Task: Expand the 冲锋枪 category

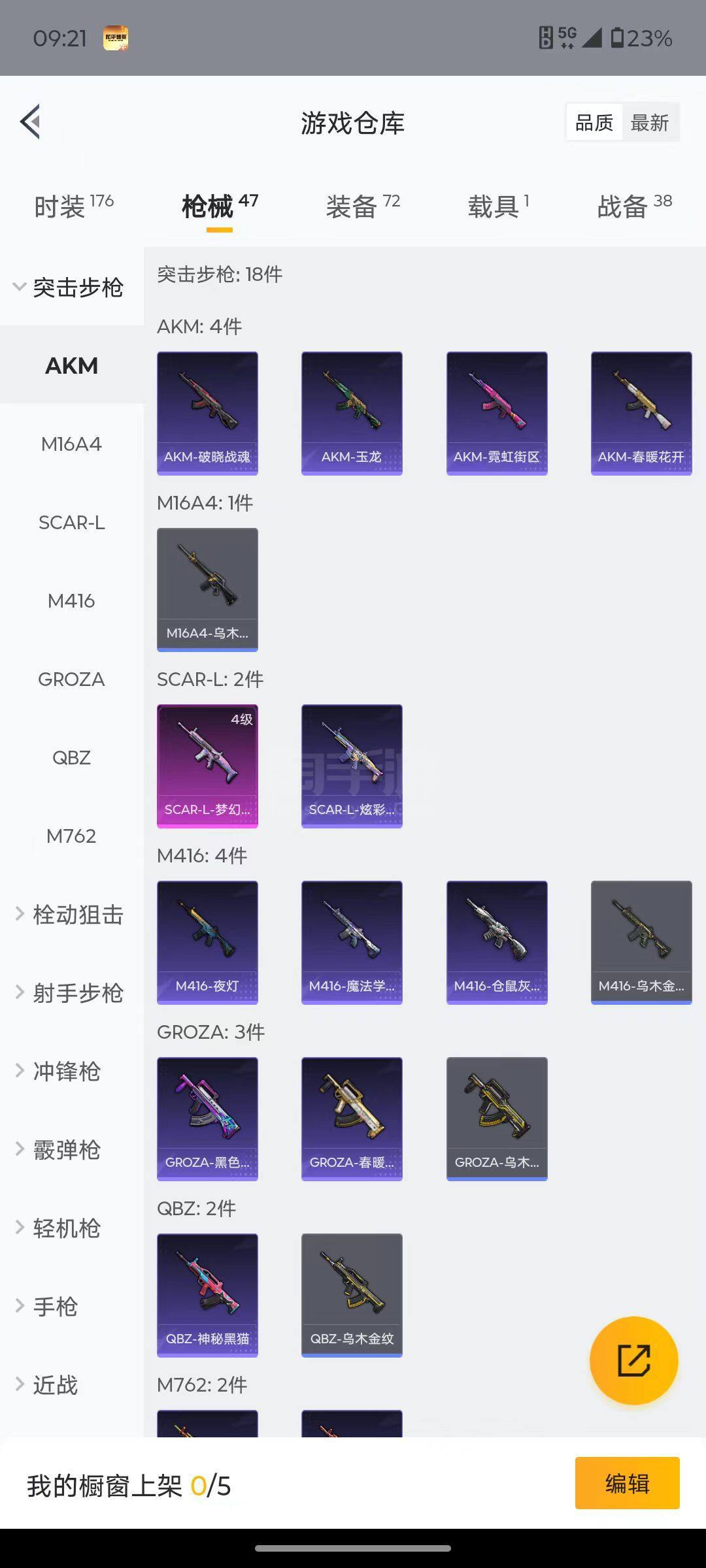Action: pyautogui.click(x=59, y=1071)
